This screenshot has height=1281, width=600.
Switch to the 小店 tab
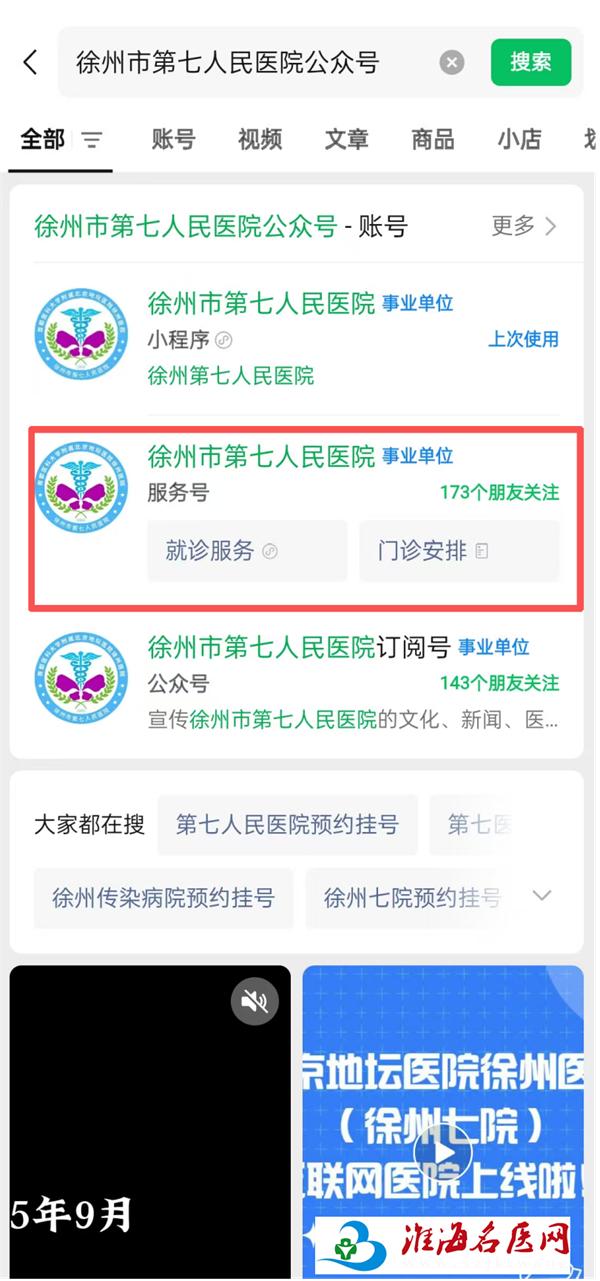coord(518,140)
